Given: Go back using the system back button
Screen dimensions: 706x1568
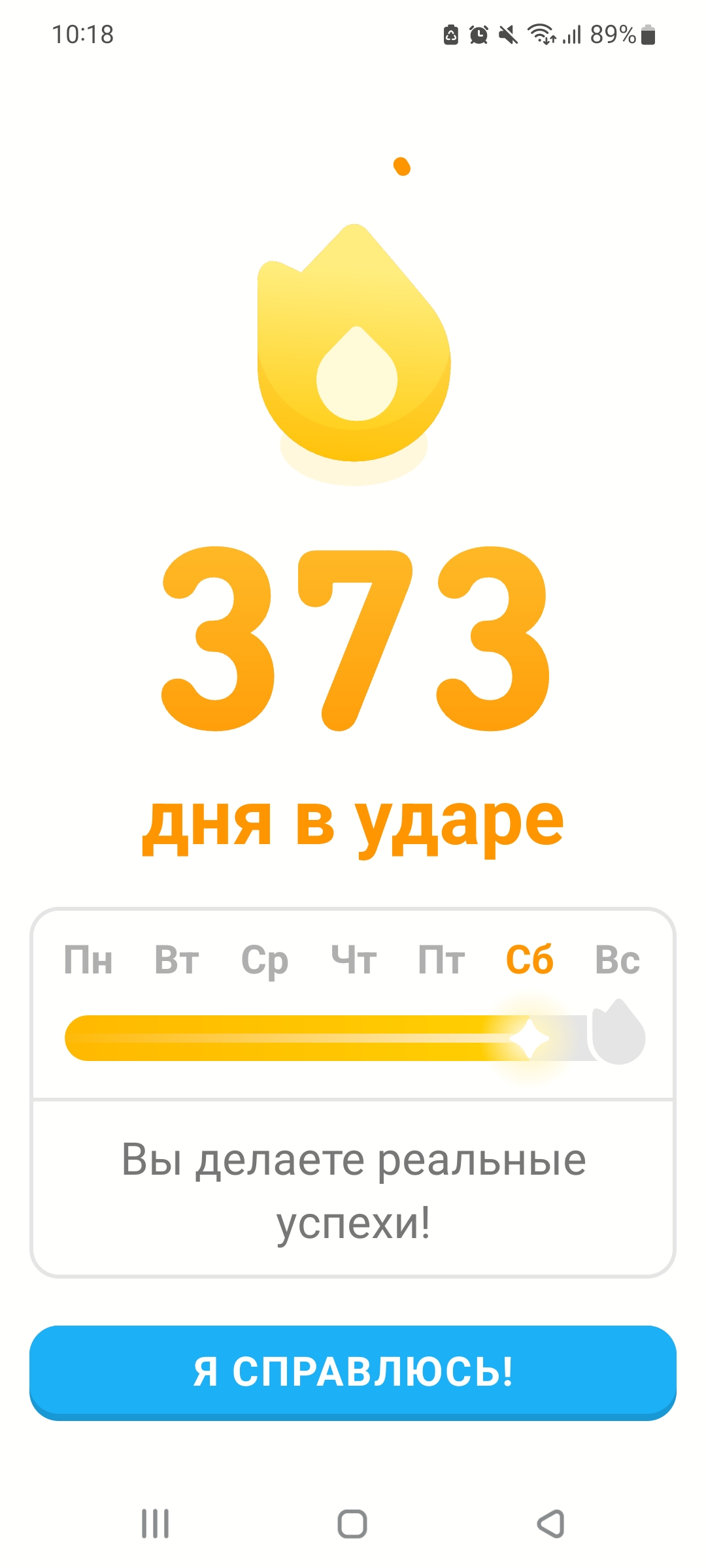Looking at the screenshot, I should (550, 1524).
